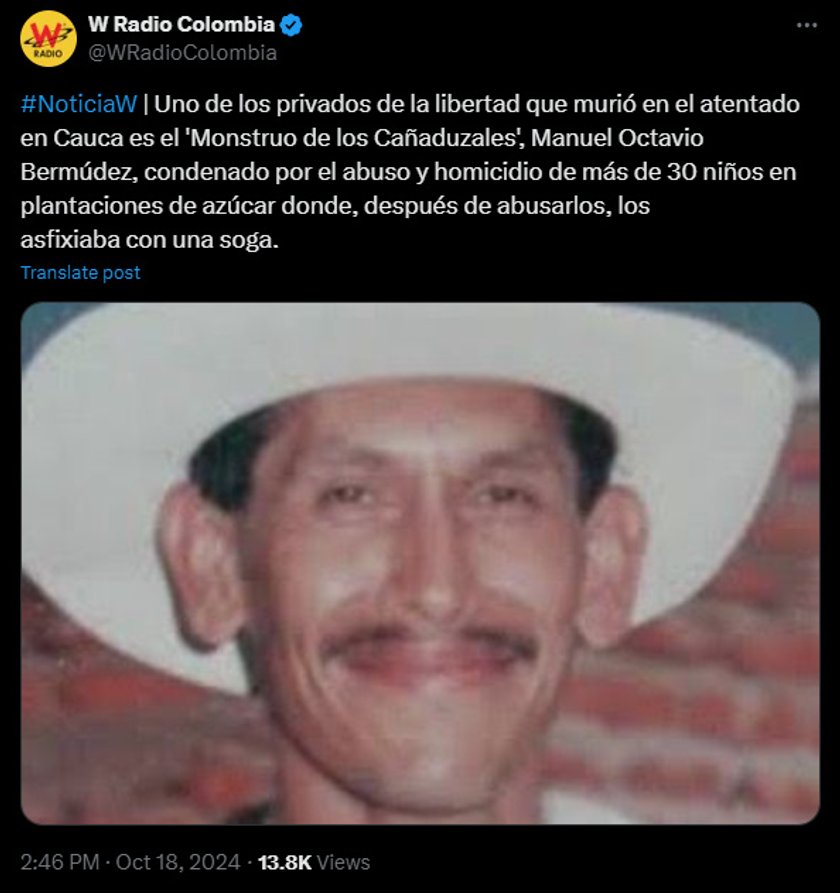
Task: Translate post to another language
Action: tap(80, 272)
